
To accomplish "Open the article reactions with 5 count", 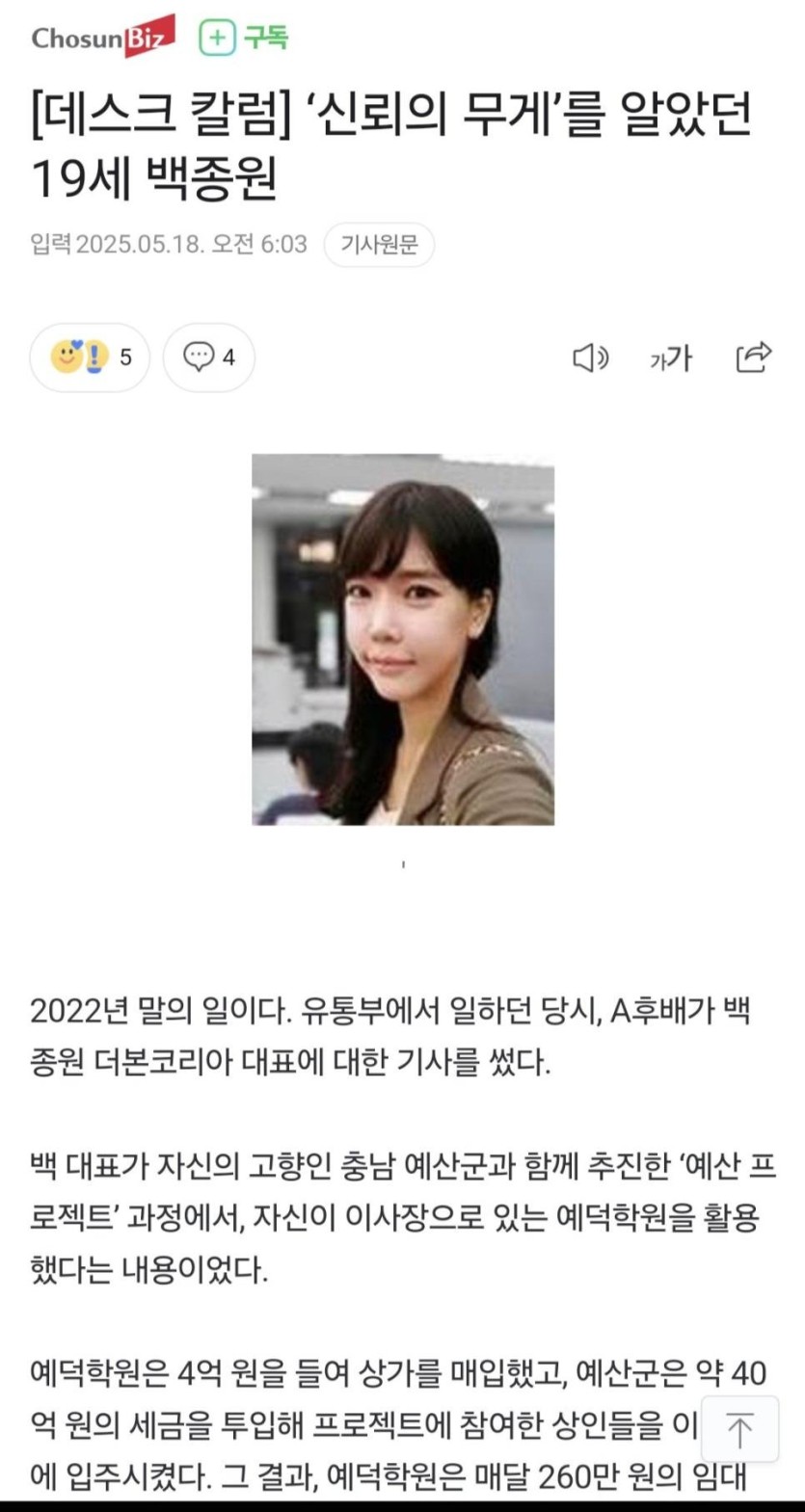I will [x=91, y=358].
